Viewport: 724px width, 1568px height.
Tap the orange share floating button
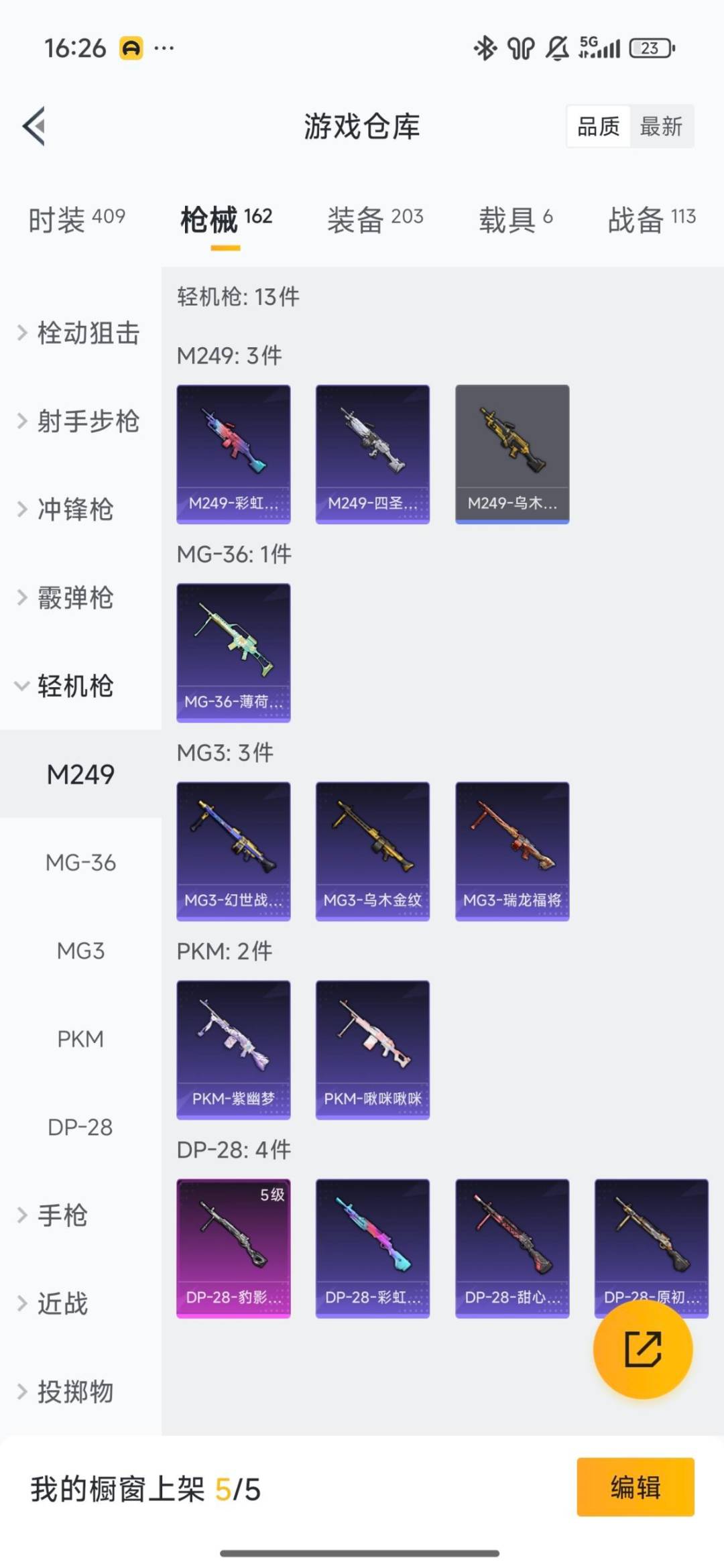point(643,1349)
